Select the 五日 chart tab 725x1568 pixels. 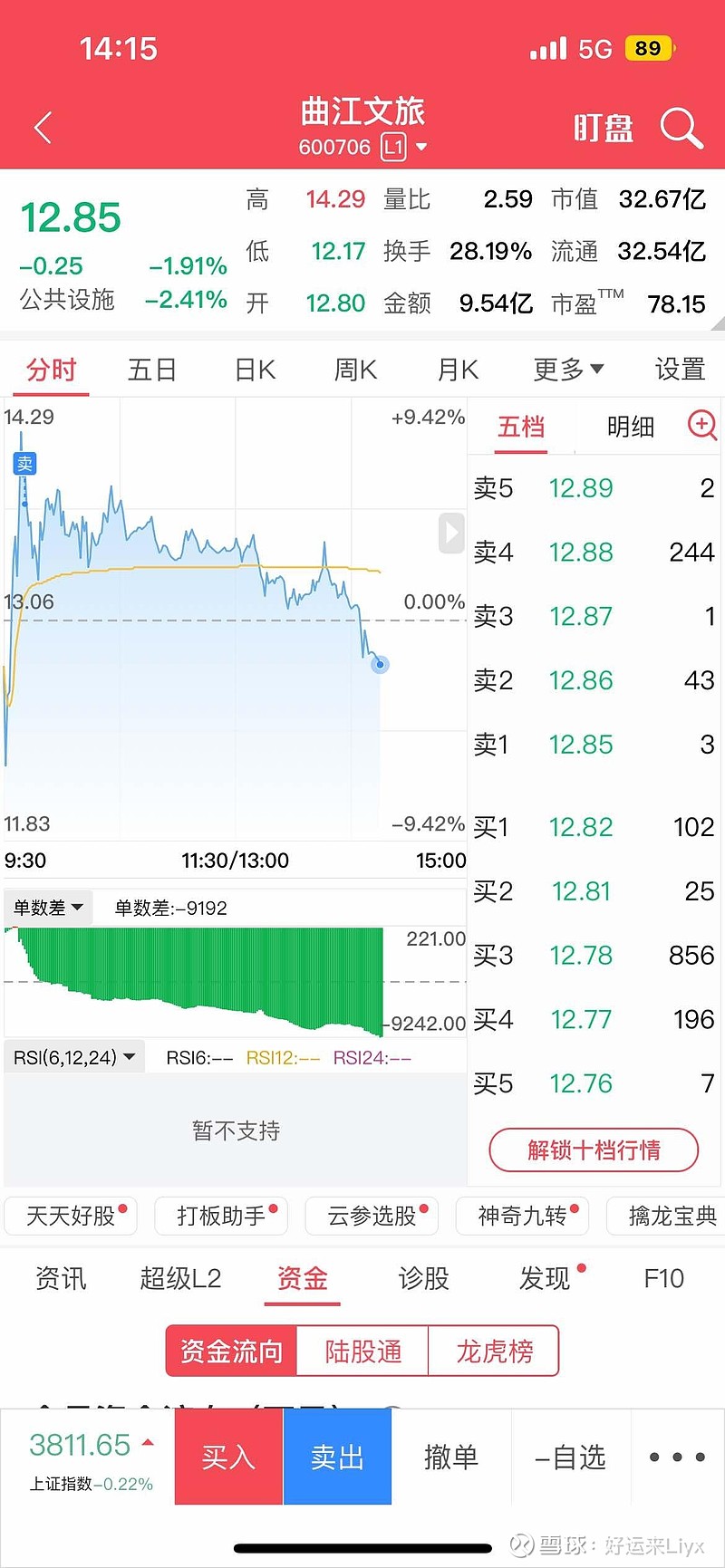(151, 370)
